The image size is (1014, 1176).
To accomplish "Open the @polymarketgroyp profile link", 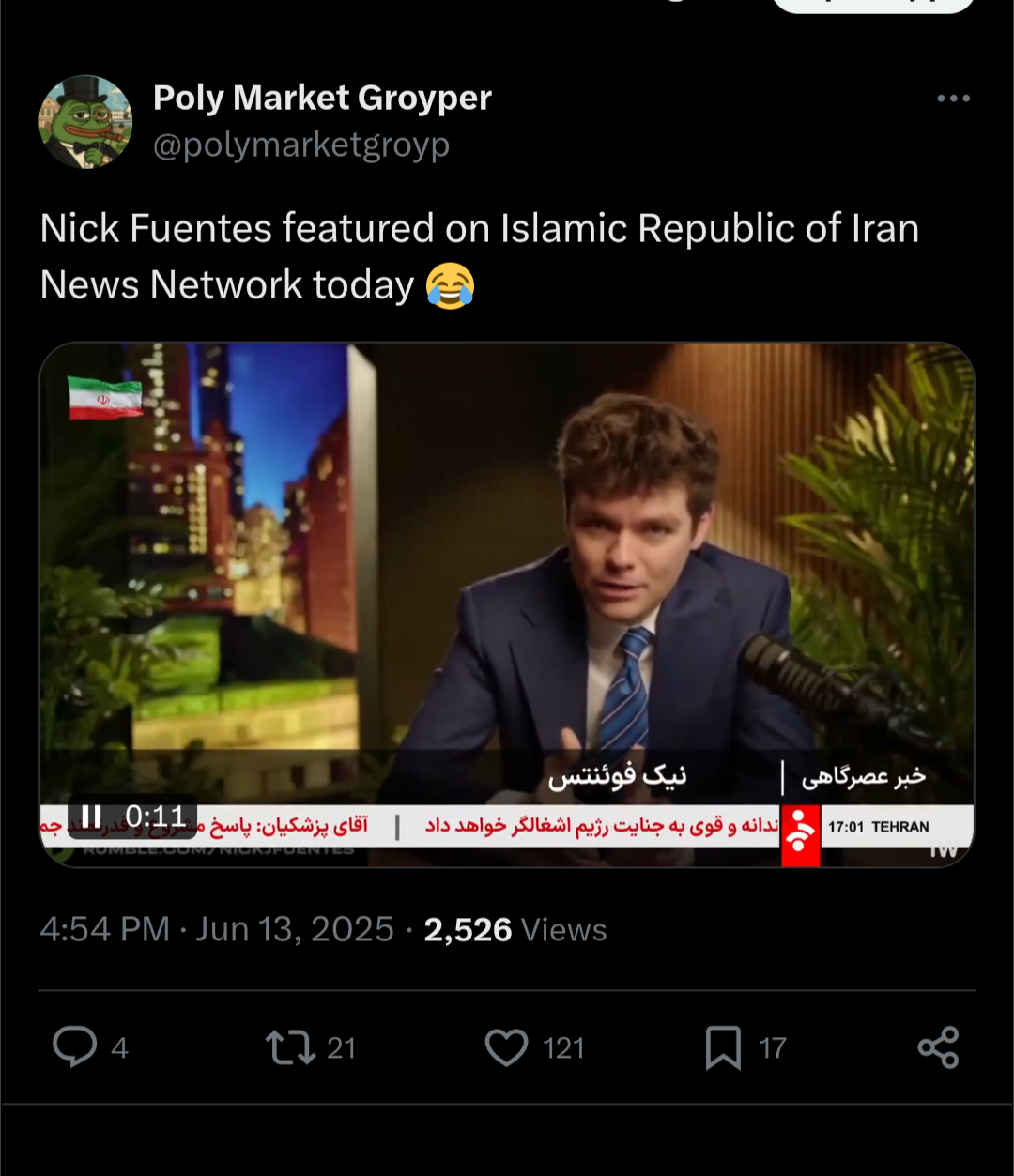I will point(300,145).
